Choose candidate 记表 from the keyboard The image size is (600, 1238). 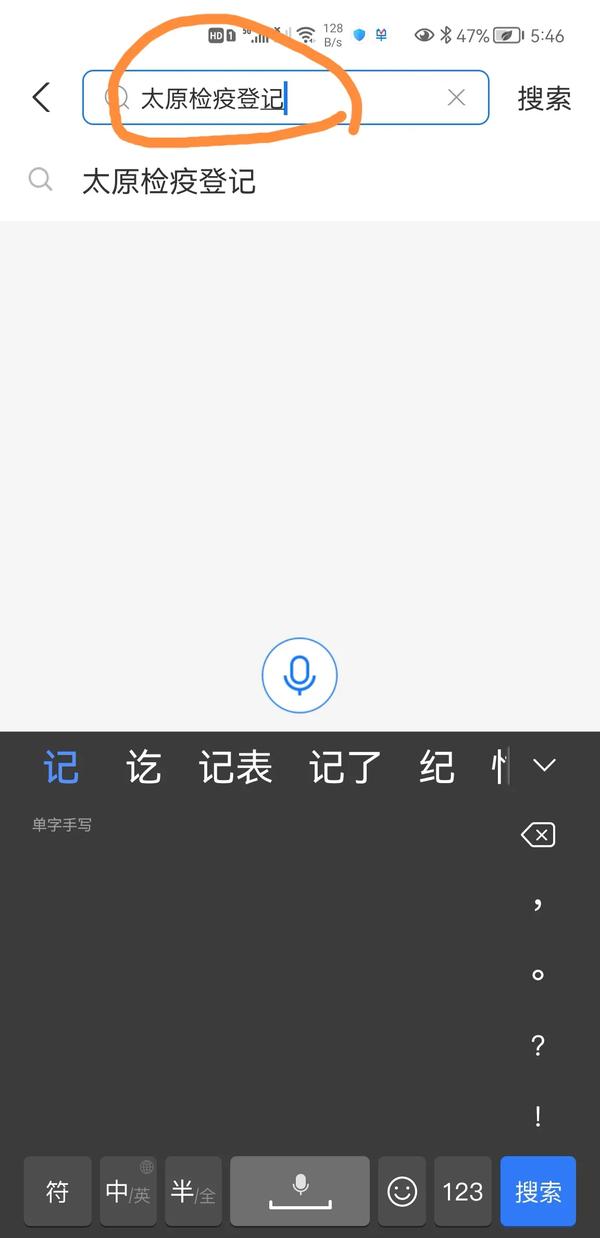(x=236, y=767)
